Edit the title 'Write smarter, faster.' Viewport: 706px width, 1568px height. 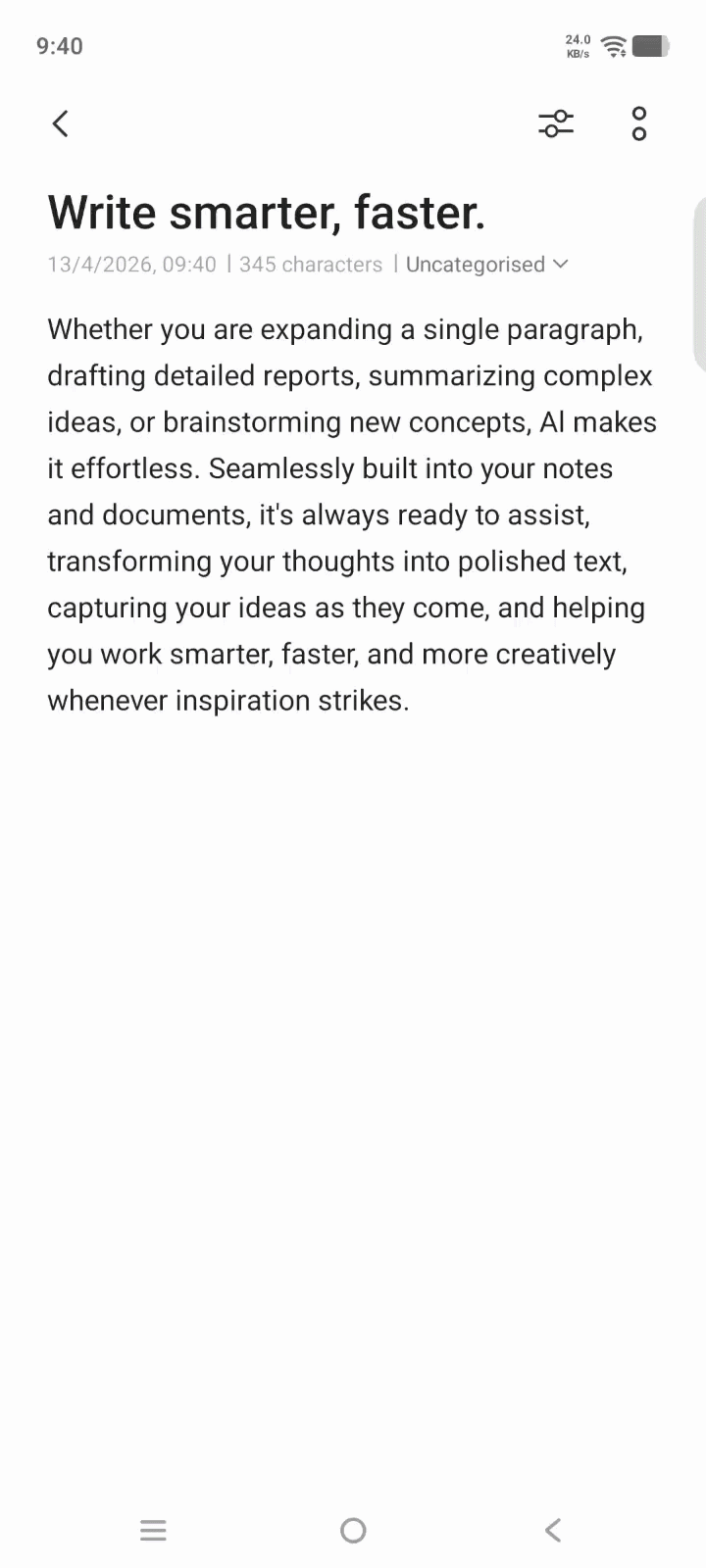pyautogui.click(x=267, y=213)
